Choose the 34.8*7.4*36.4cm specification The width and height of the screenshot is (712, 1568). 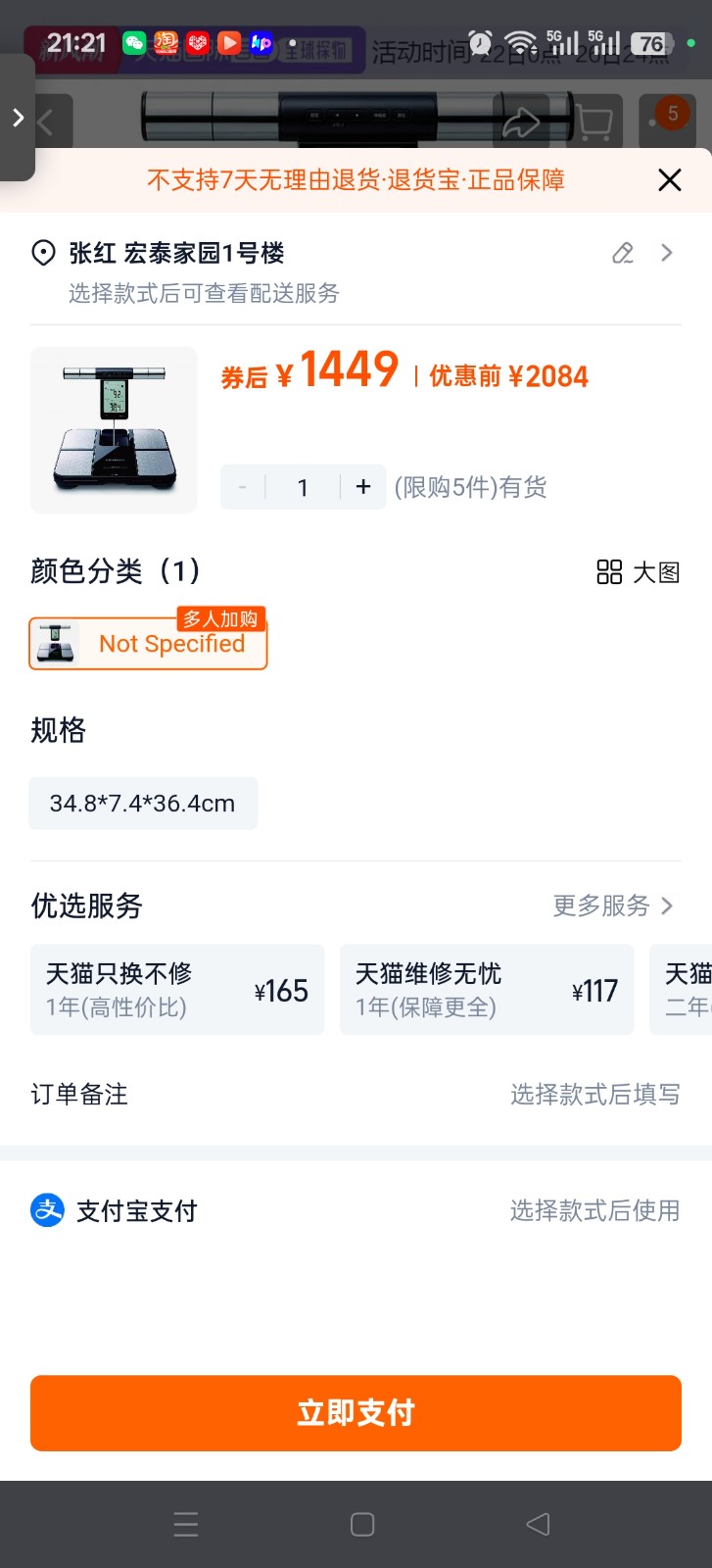(x=143, y=804)
